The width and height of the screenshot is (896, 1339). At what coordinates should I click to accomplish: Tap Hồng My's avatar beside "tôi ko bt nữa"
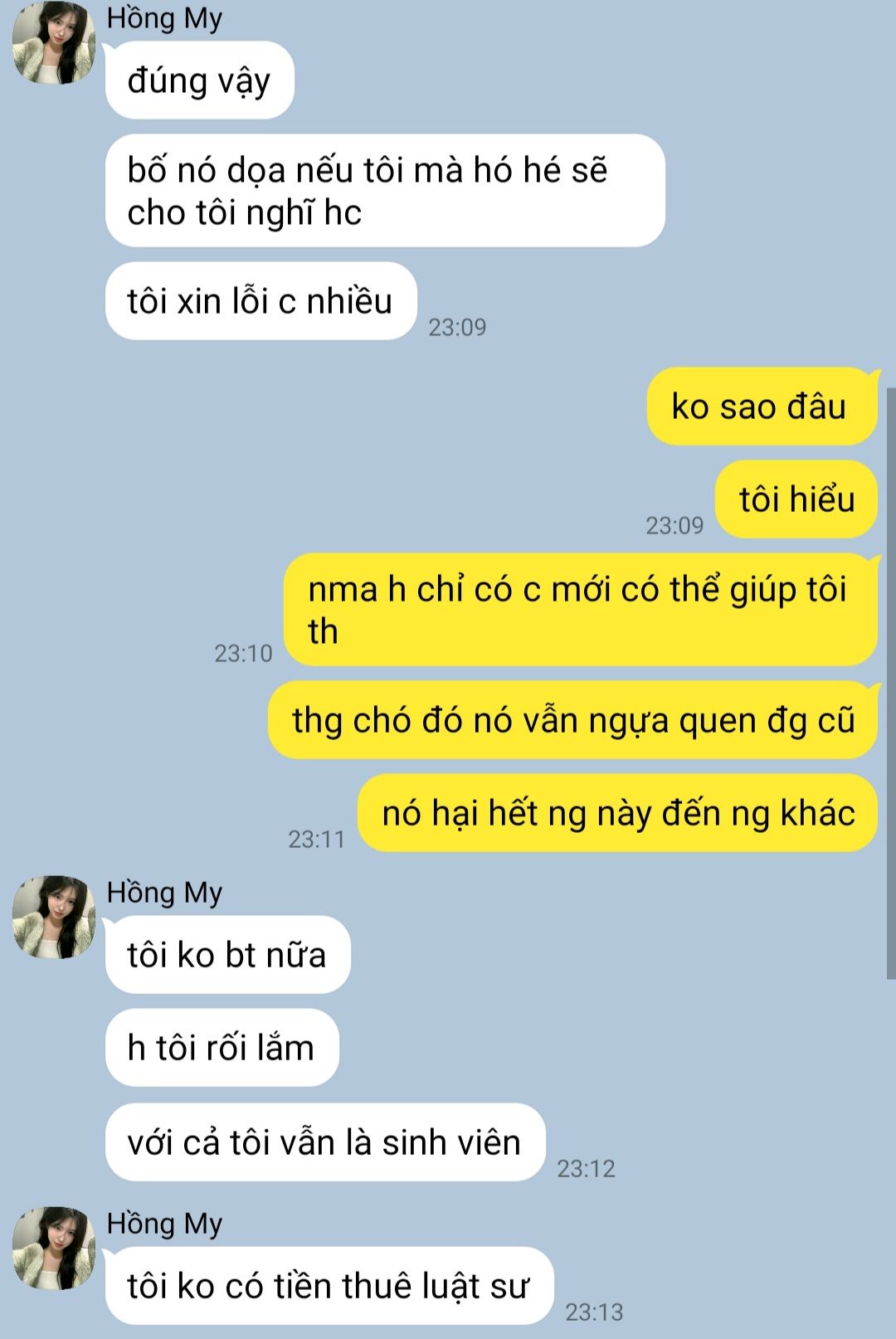(54, 917)
